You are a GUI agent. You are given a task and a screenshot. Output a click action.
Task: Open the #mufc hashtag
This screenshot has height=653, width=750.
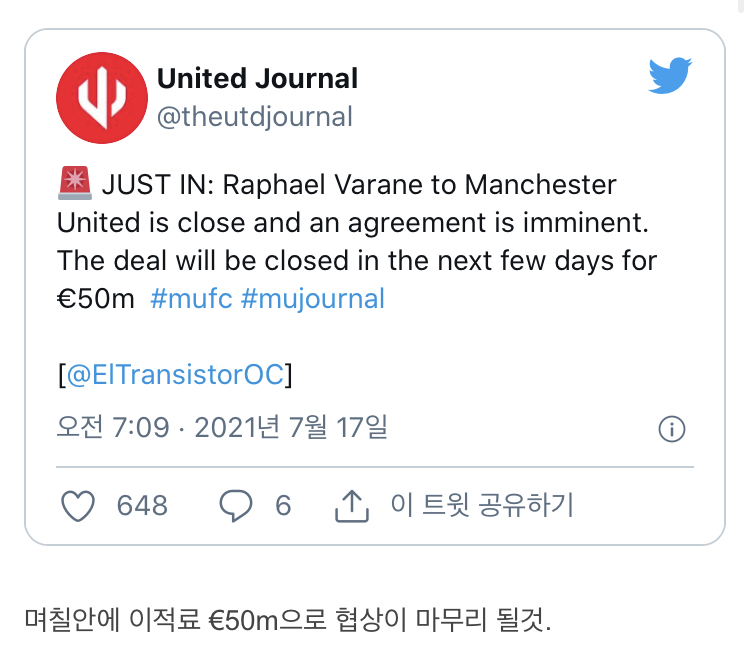[192, 299]
